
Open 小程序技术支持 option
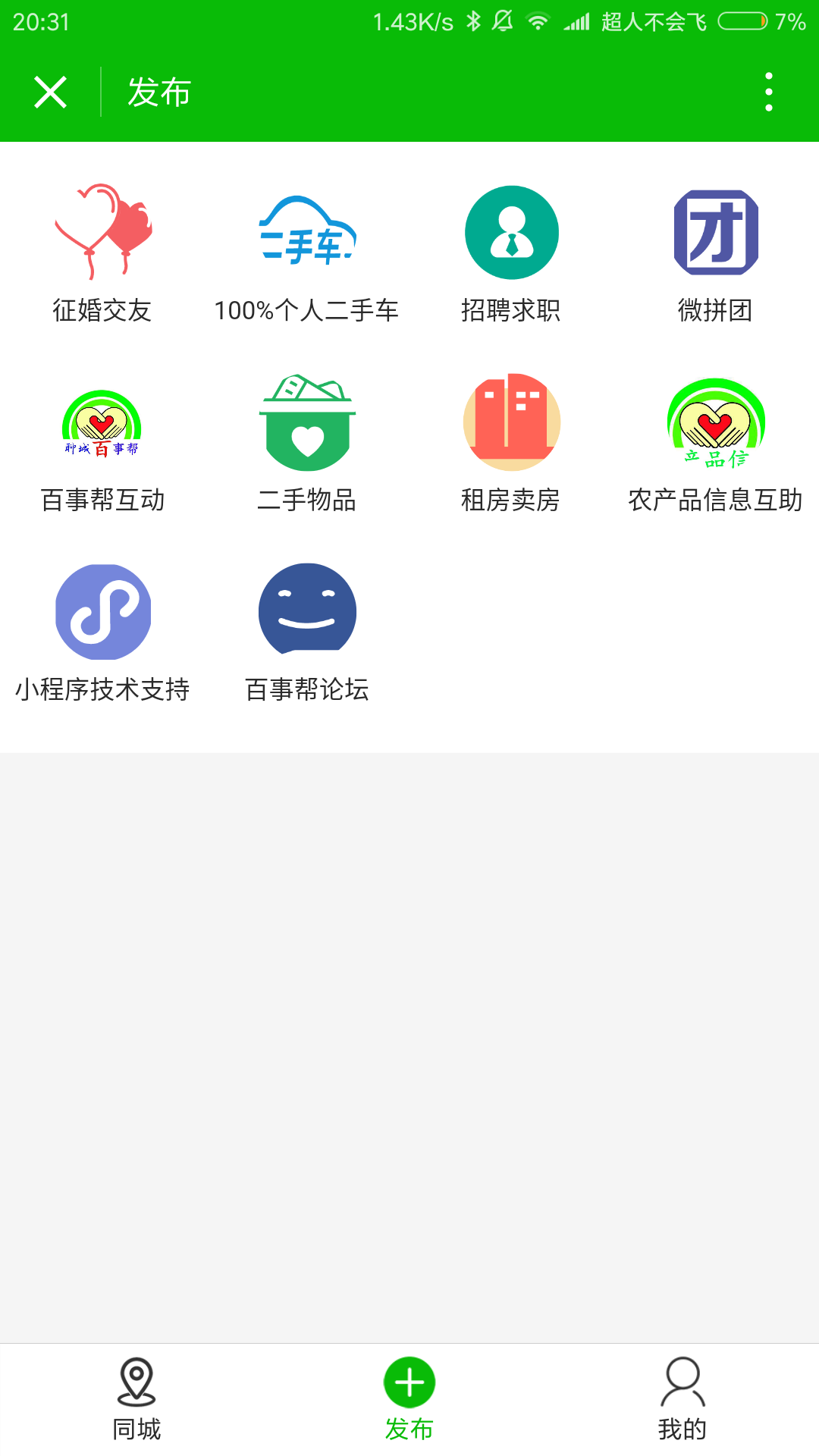point(102,634)
